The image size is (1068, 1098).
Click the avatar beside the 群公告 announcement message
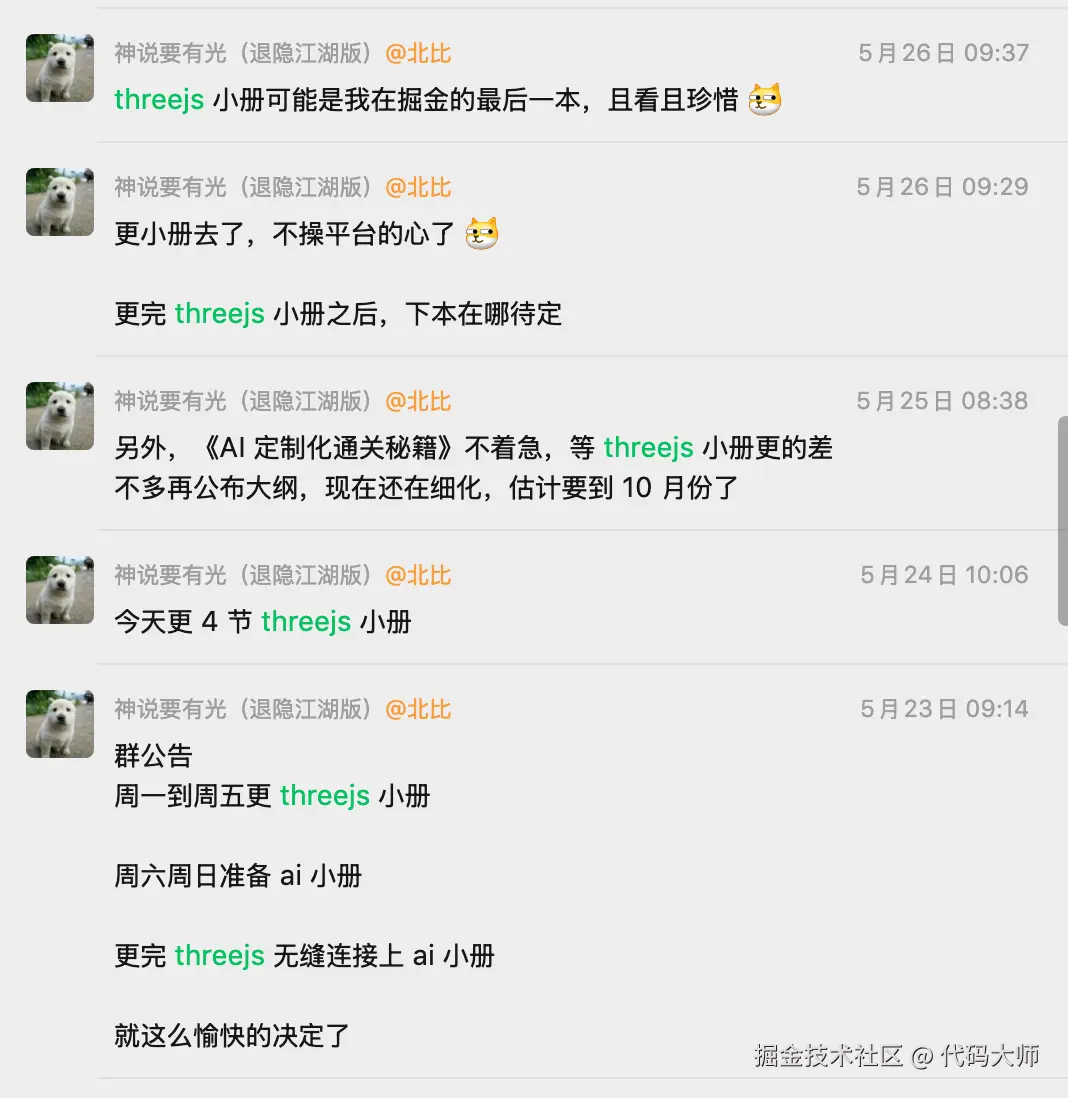[59, 723]
